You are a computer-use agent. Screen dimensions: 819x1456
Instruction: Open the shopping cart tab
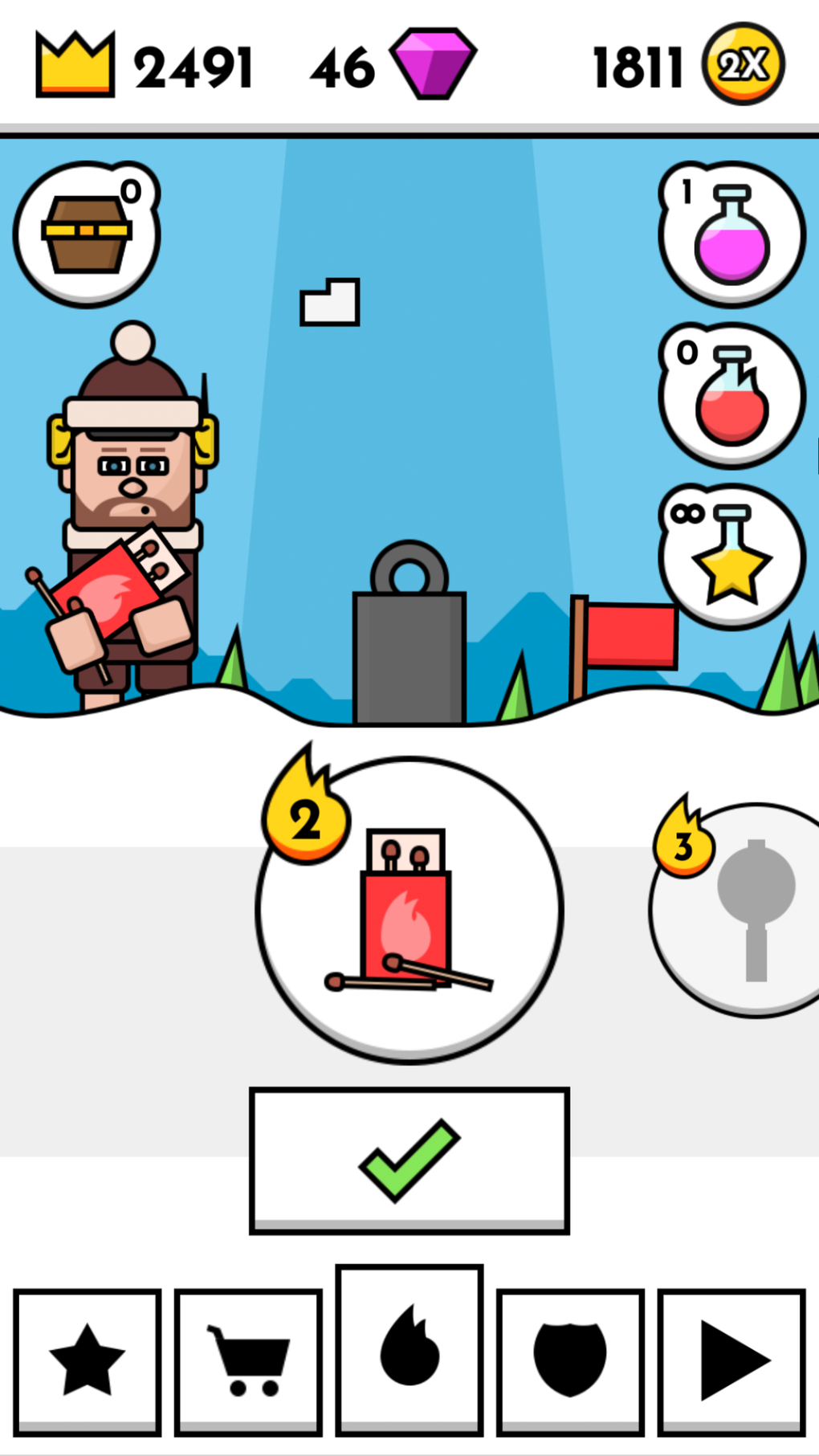coord(248,1361)
